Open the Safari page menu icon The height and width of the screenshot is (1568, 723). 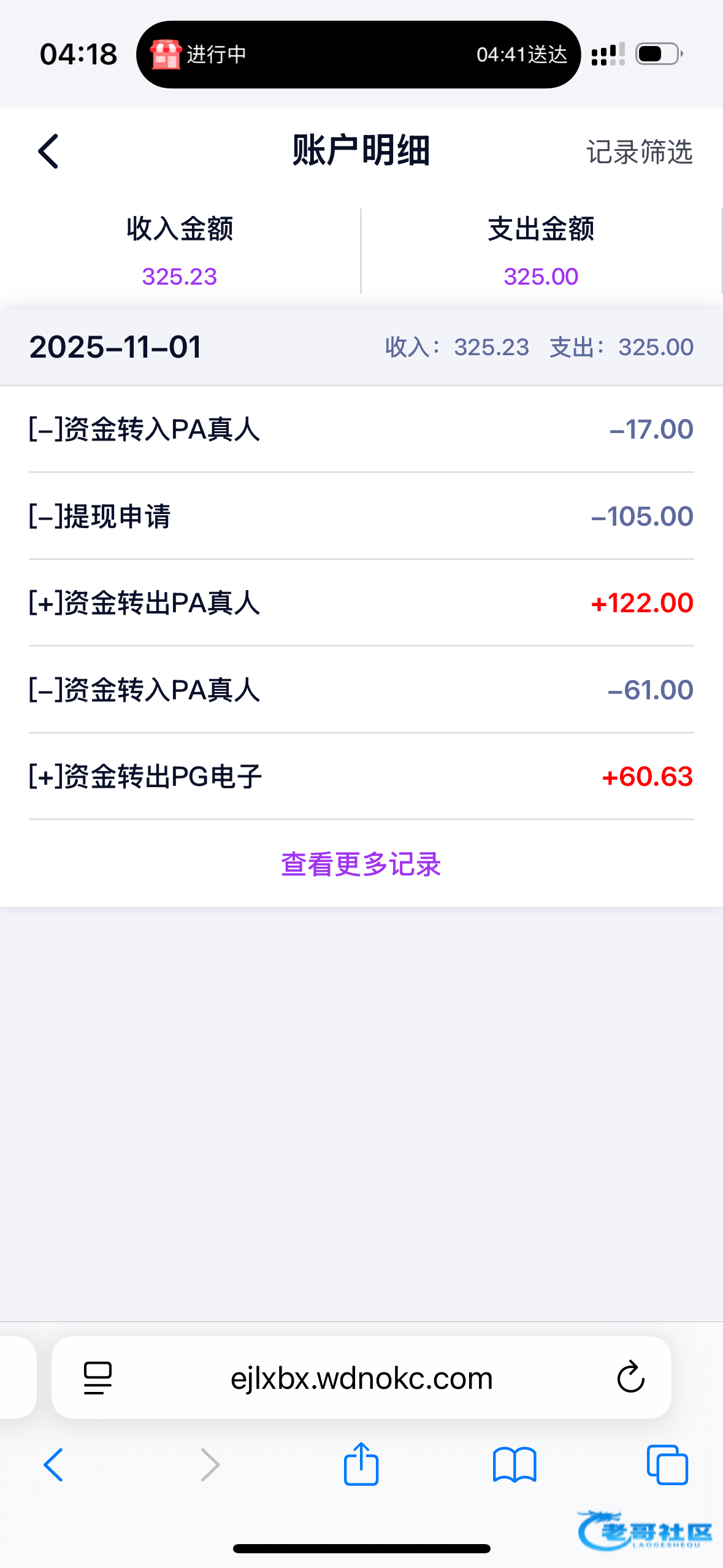point(98,1378)
